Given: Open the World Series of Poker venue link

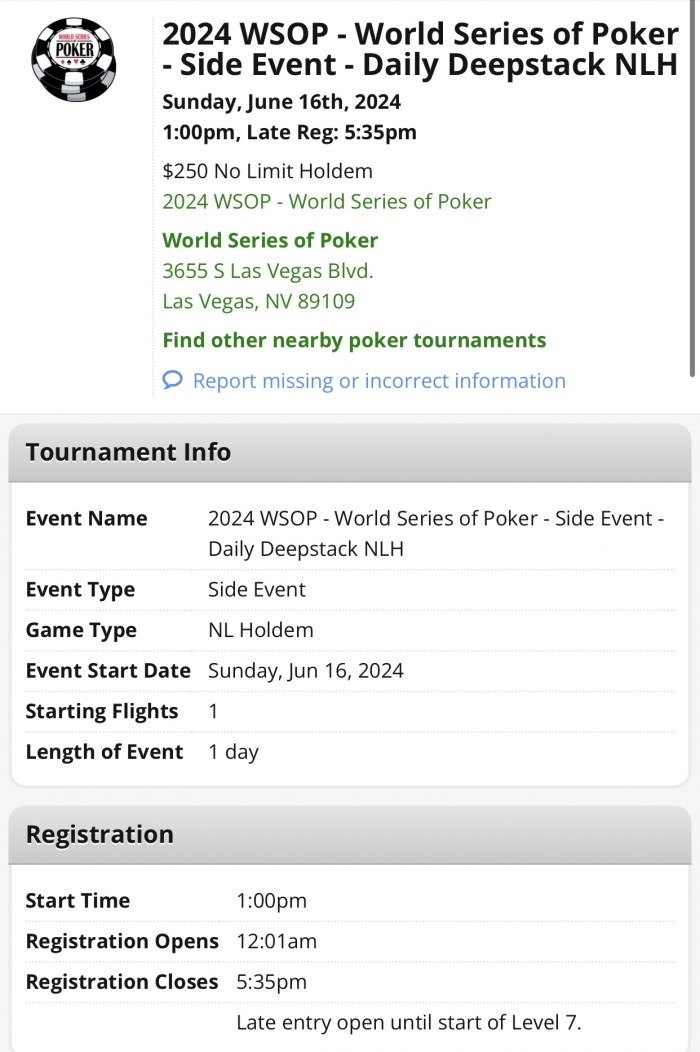Looking at the screenshot, I should (270, 240).
